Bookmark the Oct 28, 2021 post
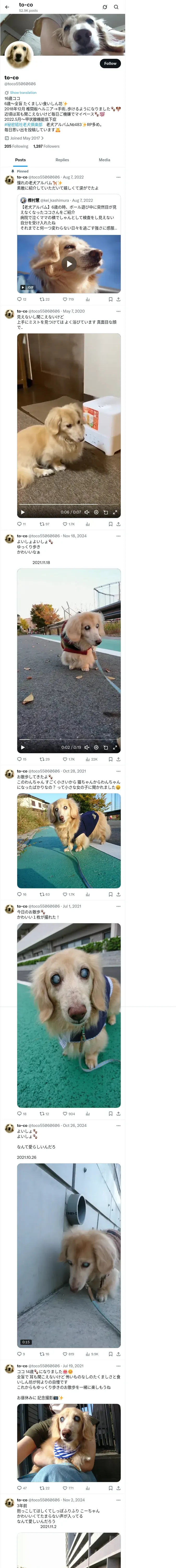This screenshot has width=176, height=1568. pyautogui.click(x=111, y=894)
